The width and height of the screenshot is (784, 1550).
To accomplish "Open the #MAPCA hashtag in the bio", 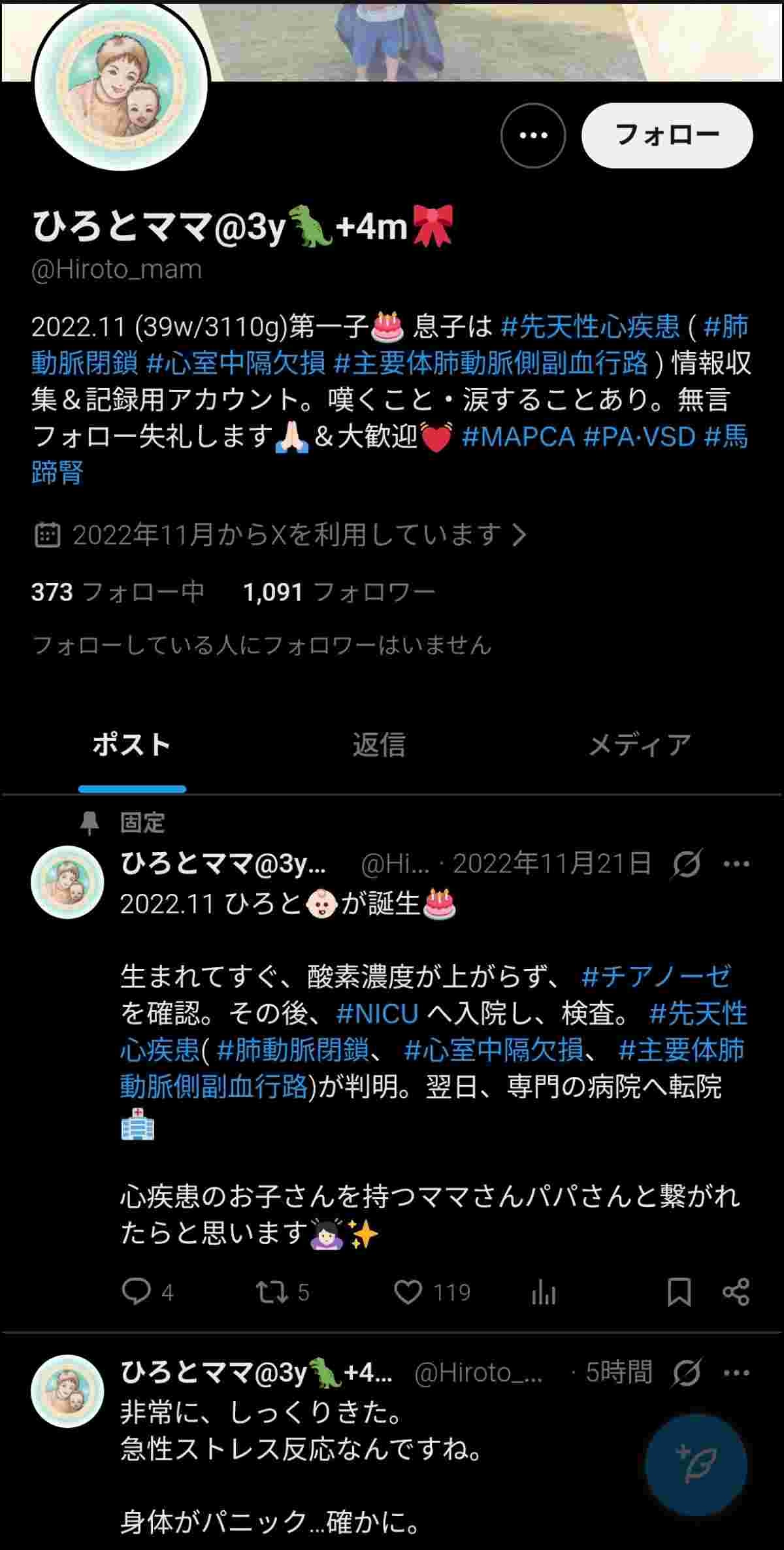I will (x=518, y=437).
